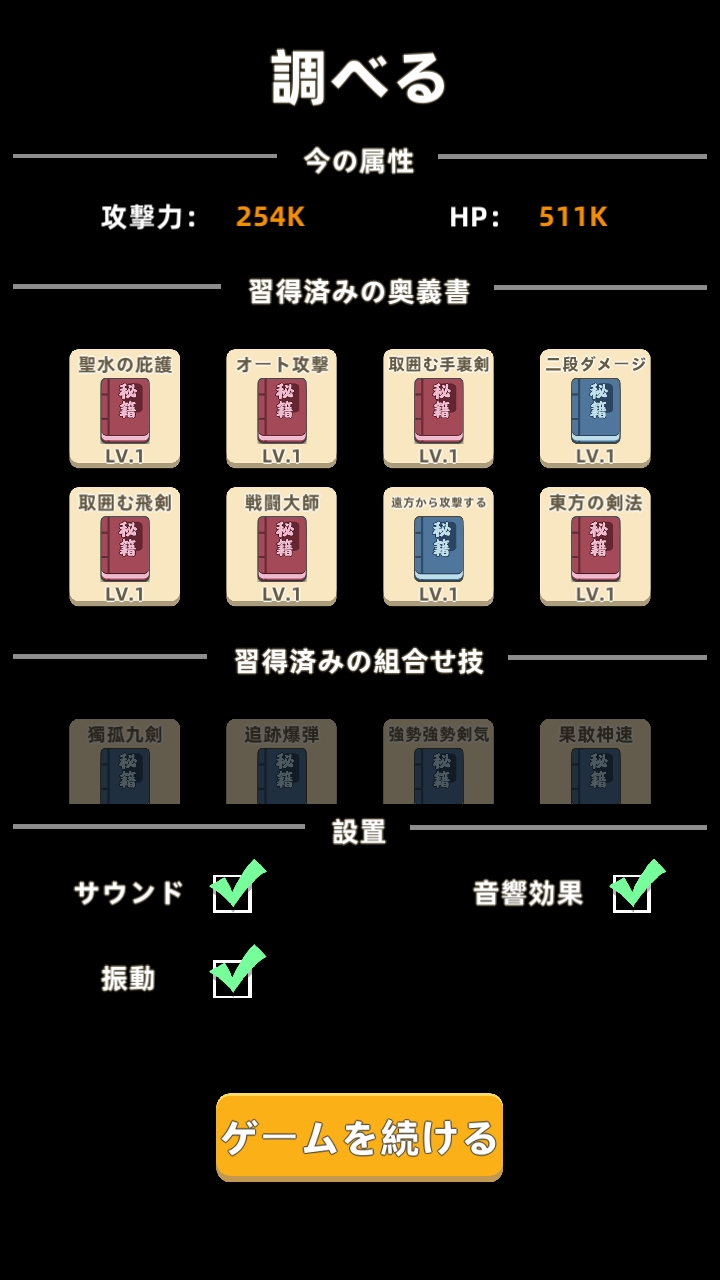
Task: Select the 取囲む手裏剣 skill book
Action: pos(439,408)
